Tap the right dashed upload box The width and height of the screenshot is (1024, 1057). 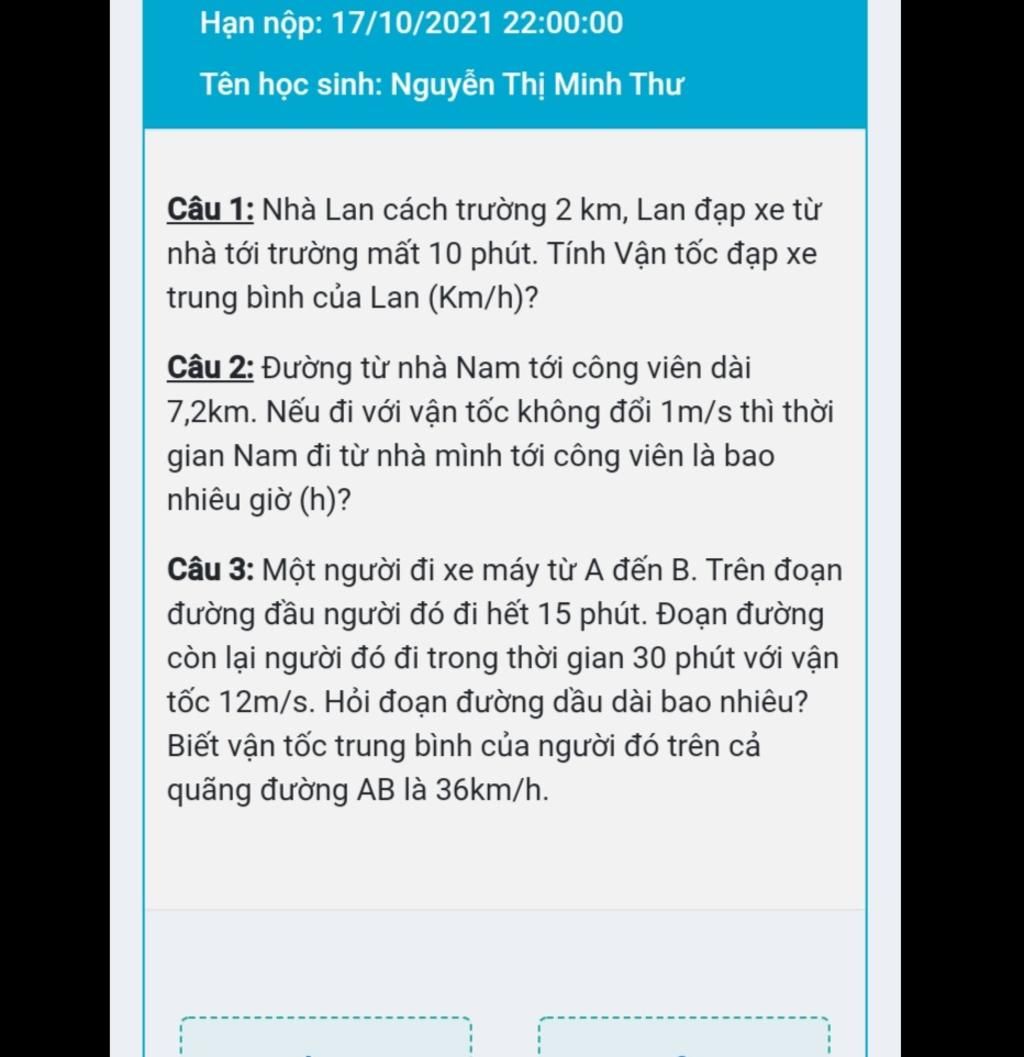[x=684, y=1038]
